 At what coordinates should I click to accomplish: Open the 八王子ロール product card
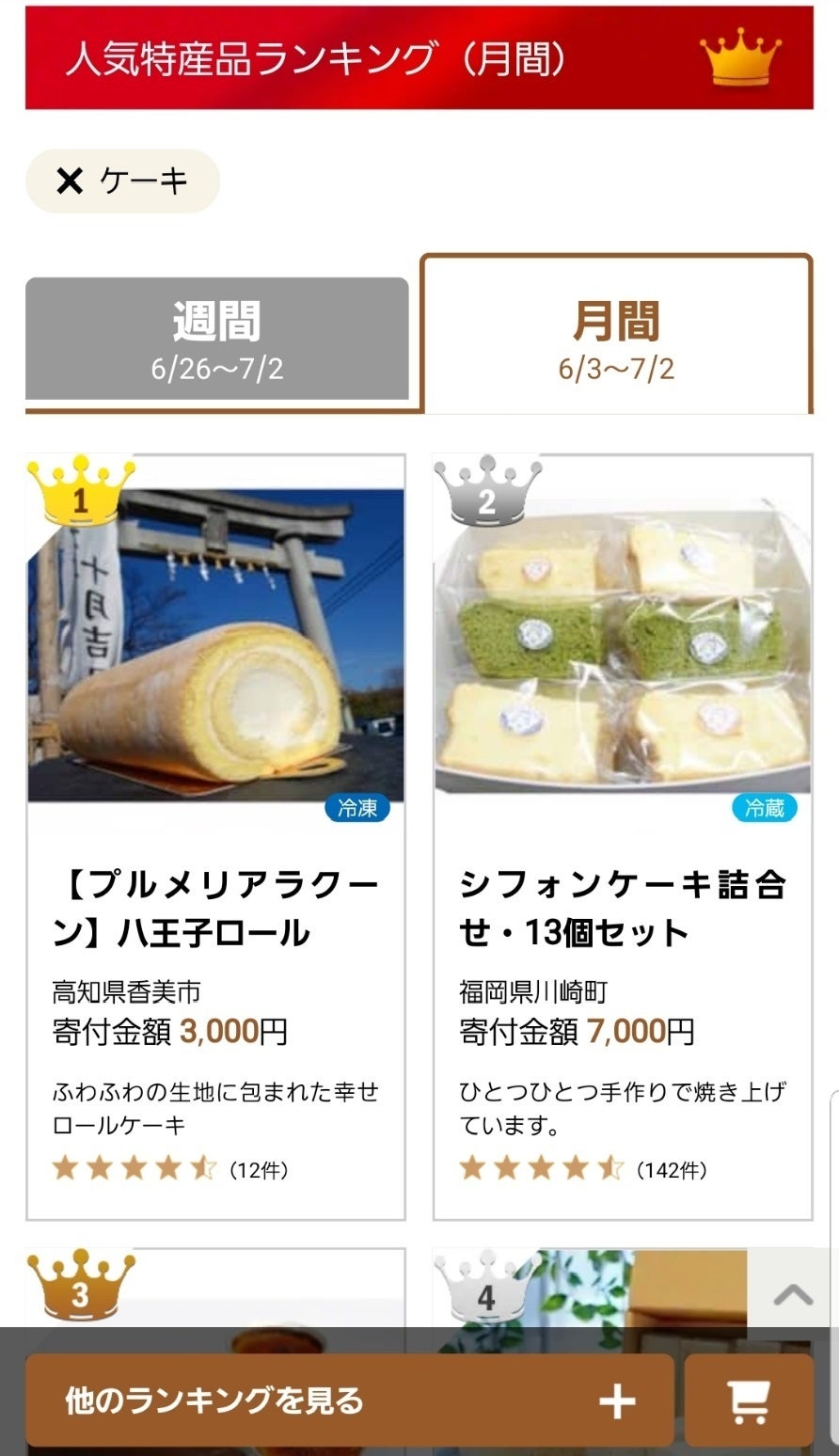[216, 837]
